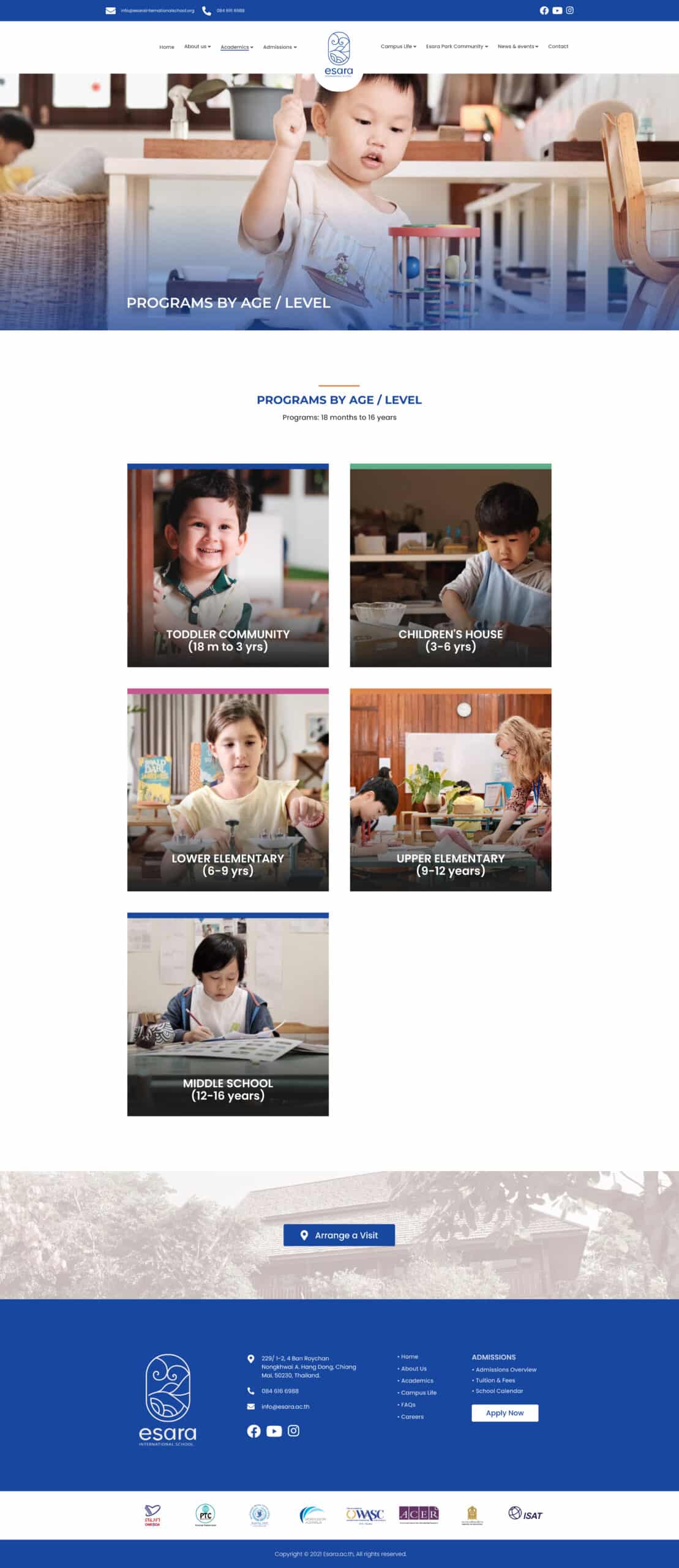Open the Toddler Community program card
Viewport: 679px width, 1568px height.
coord(228,565)
